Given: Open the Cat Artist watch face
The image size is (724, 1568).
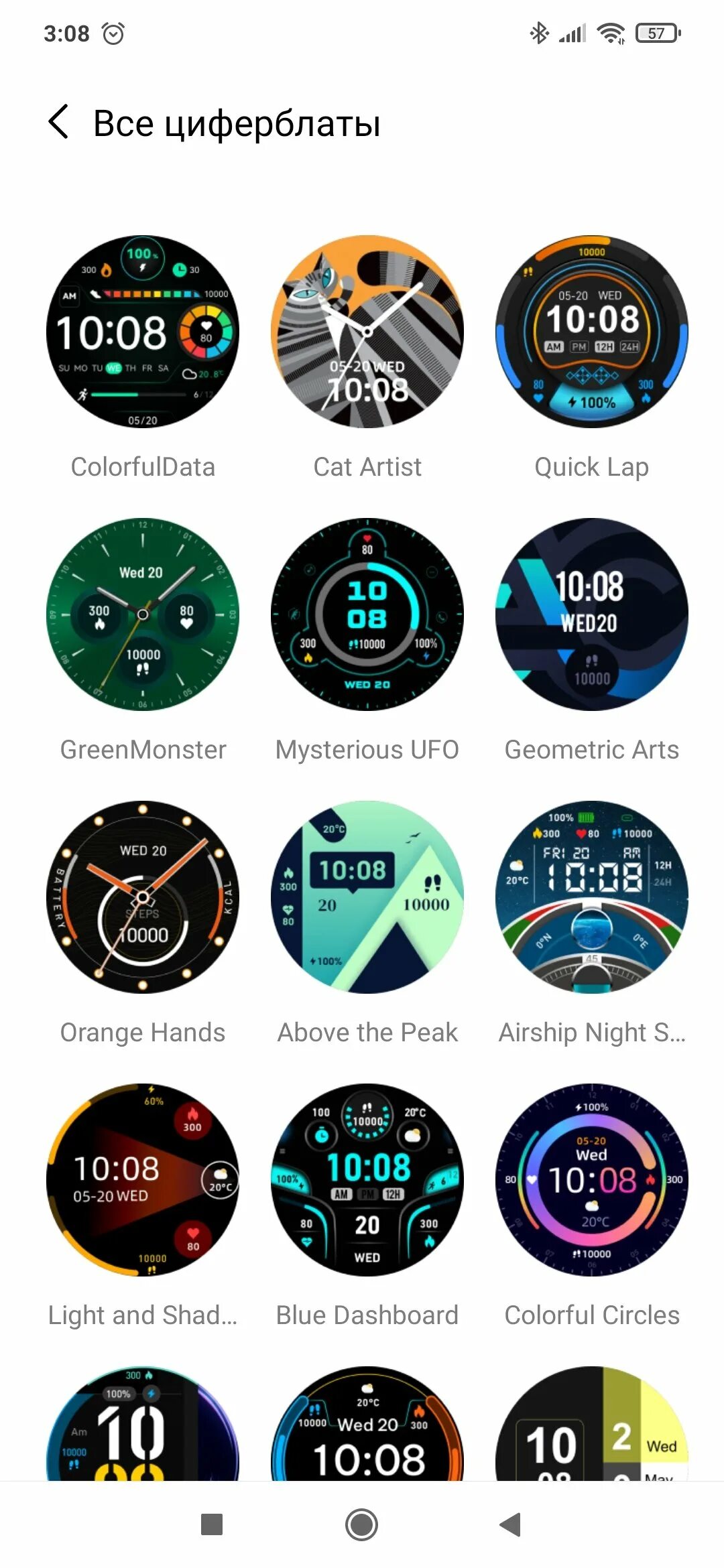Looking at the screenshot, I should (367, 332).
